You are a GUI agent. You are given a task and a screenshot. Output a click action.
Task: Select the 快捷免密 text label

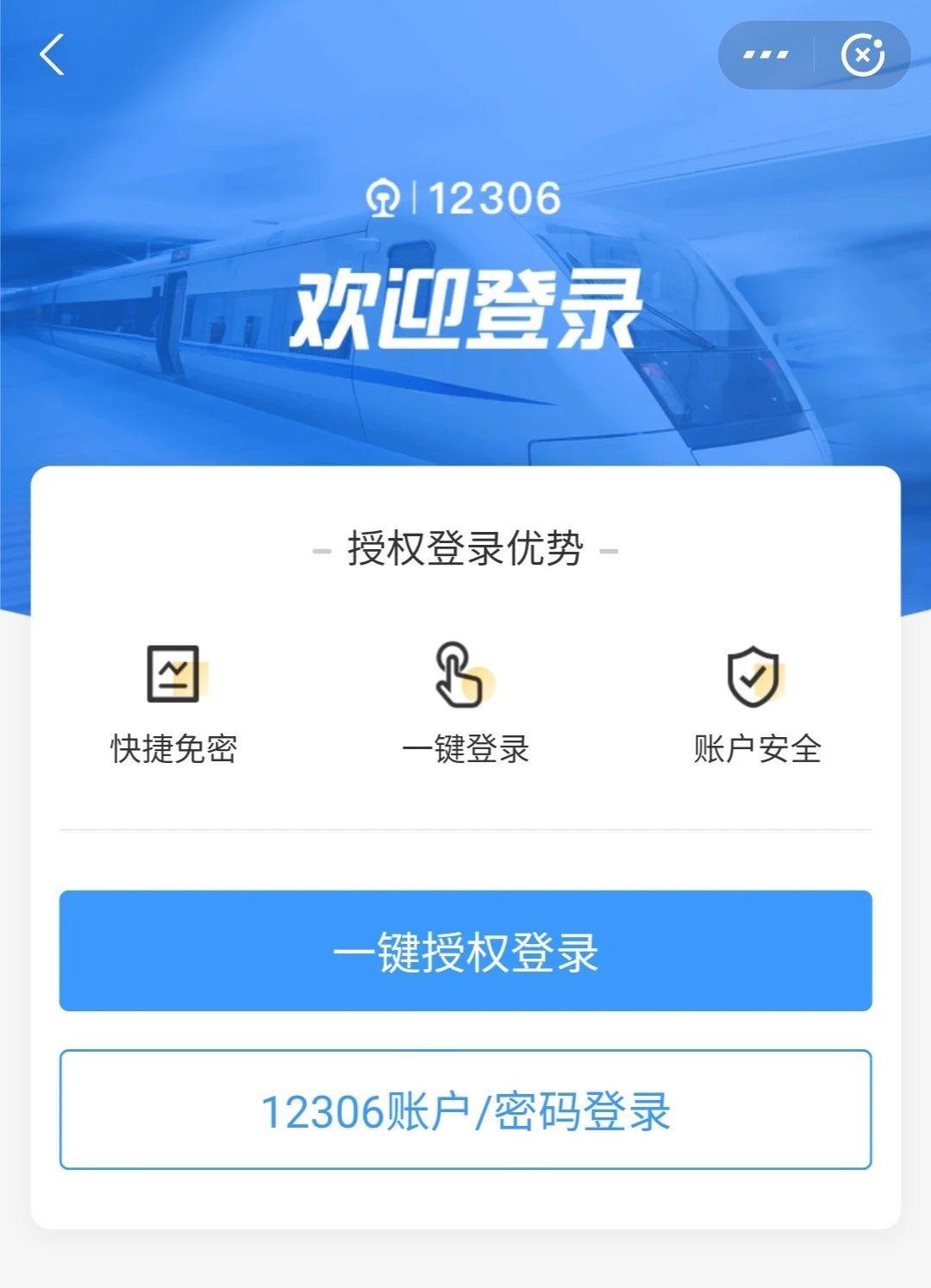[x=172, y=749]
